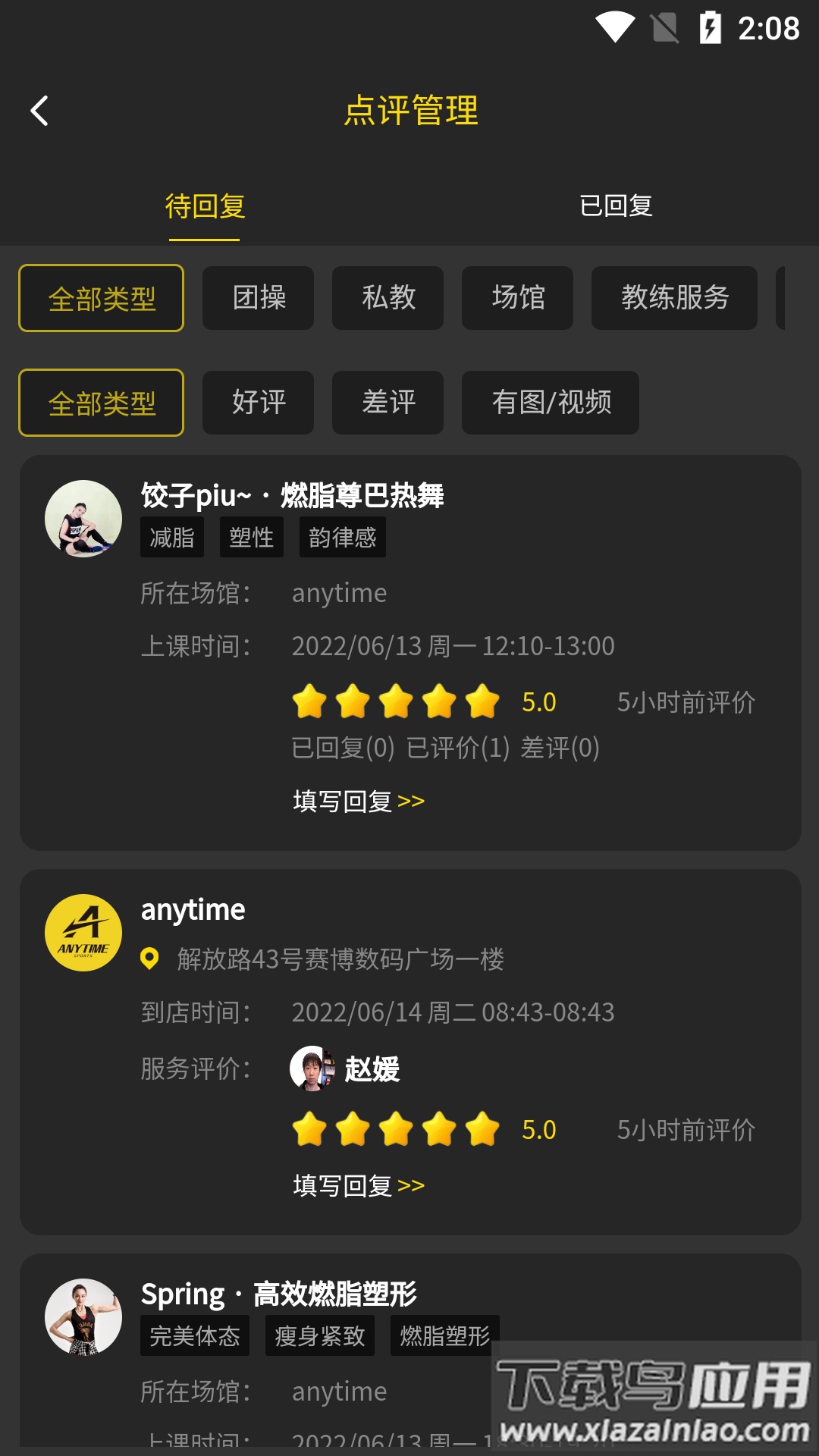
Task: Tap the anytime gym logo icon
Action: 83,933
